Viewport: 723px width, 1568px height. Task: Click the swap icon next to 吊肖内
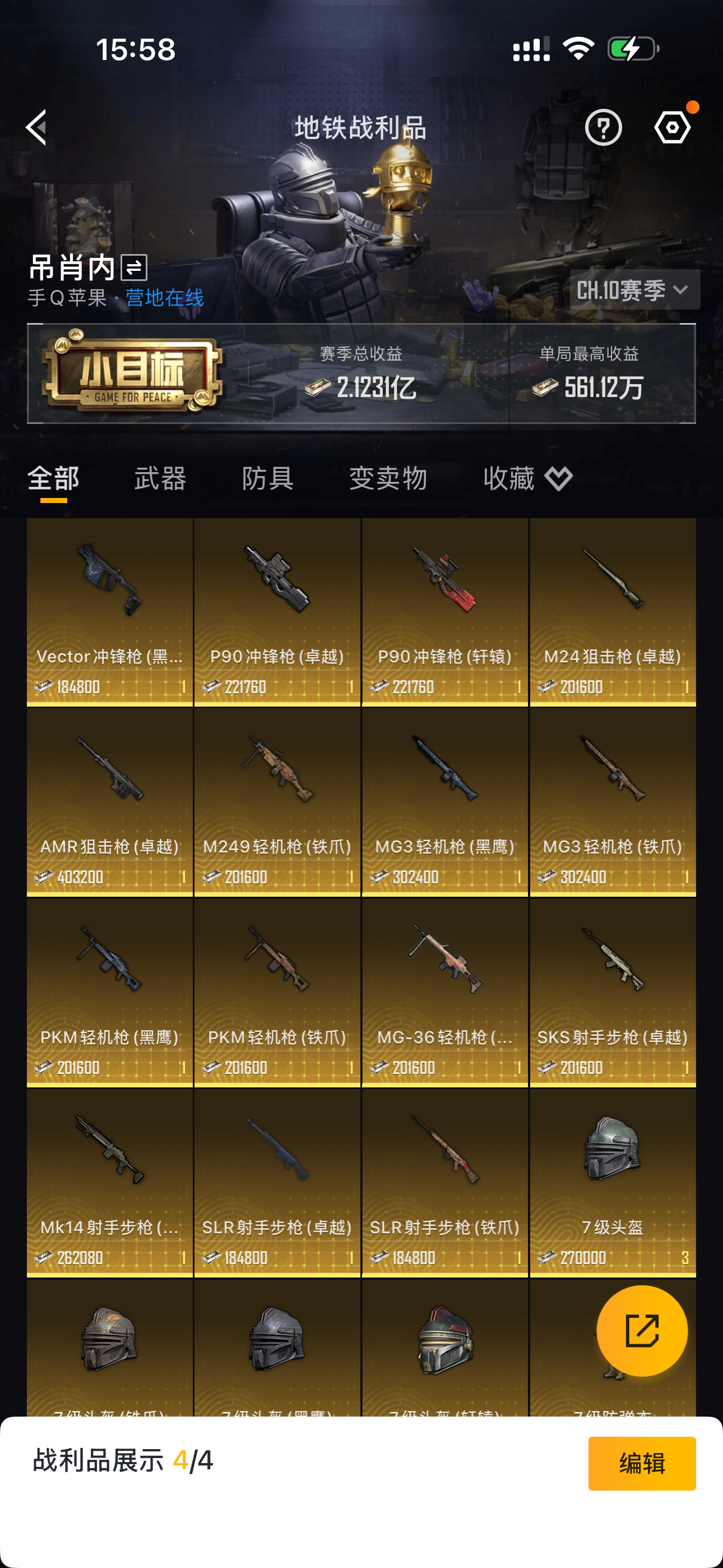(x=133, y=268)
